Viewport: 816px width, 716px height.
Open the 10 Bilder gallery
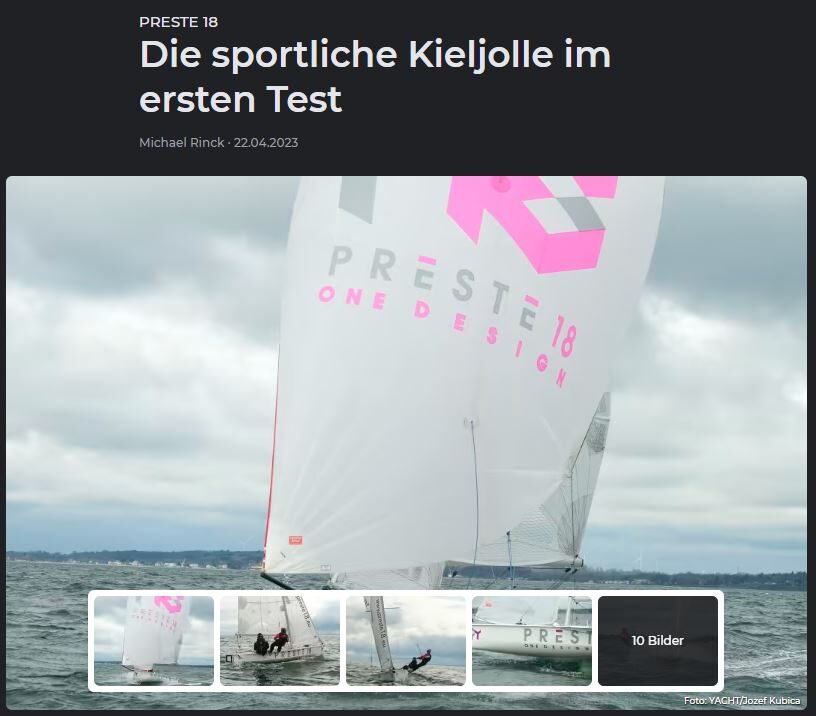(x=658, y=640)
